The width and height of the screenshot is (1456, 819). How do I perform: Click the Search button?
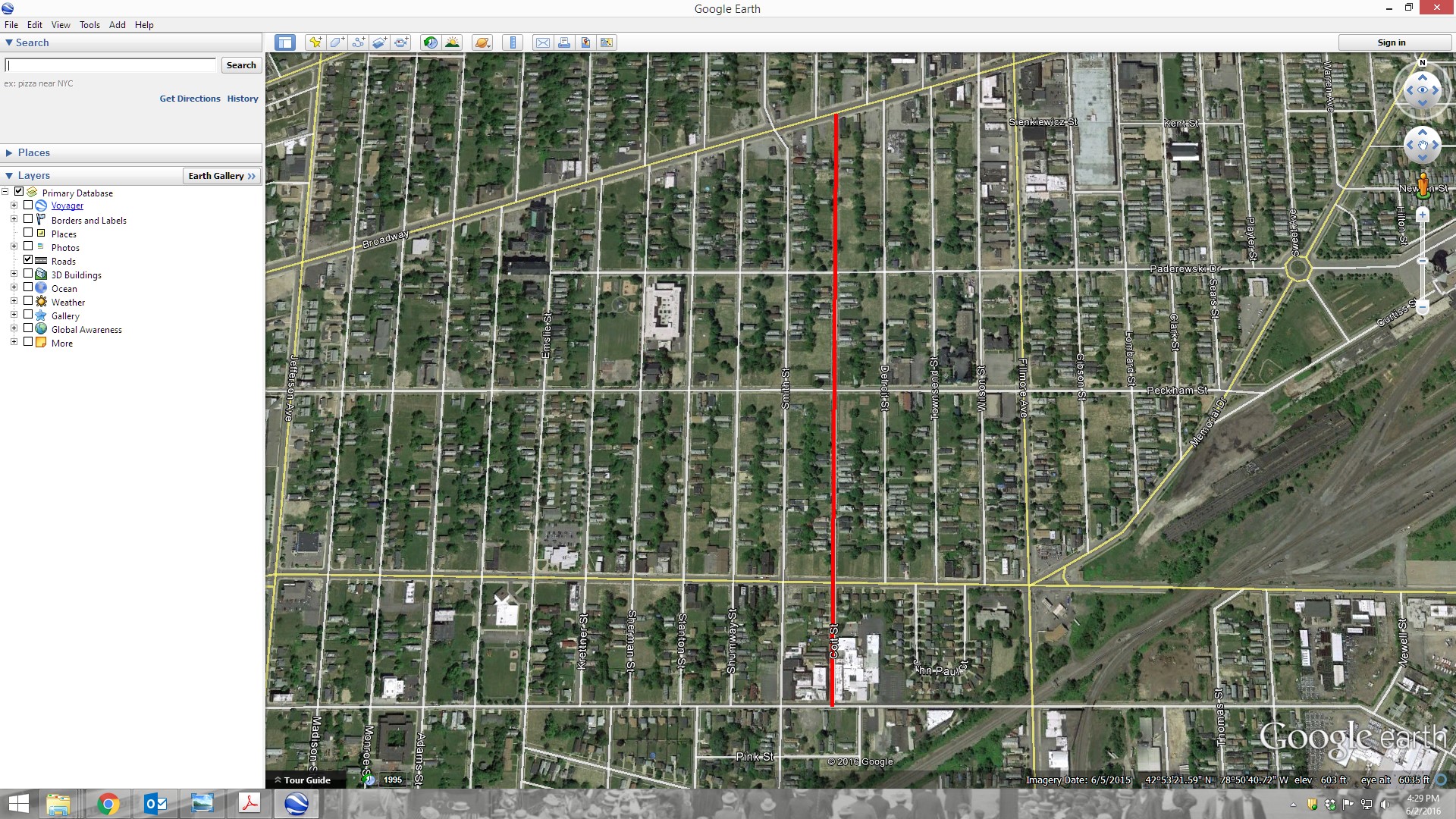tap(240, 65)
